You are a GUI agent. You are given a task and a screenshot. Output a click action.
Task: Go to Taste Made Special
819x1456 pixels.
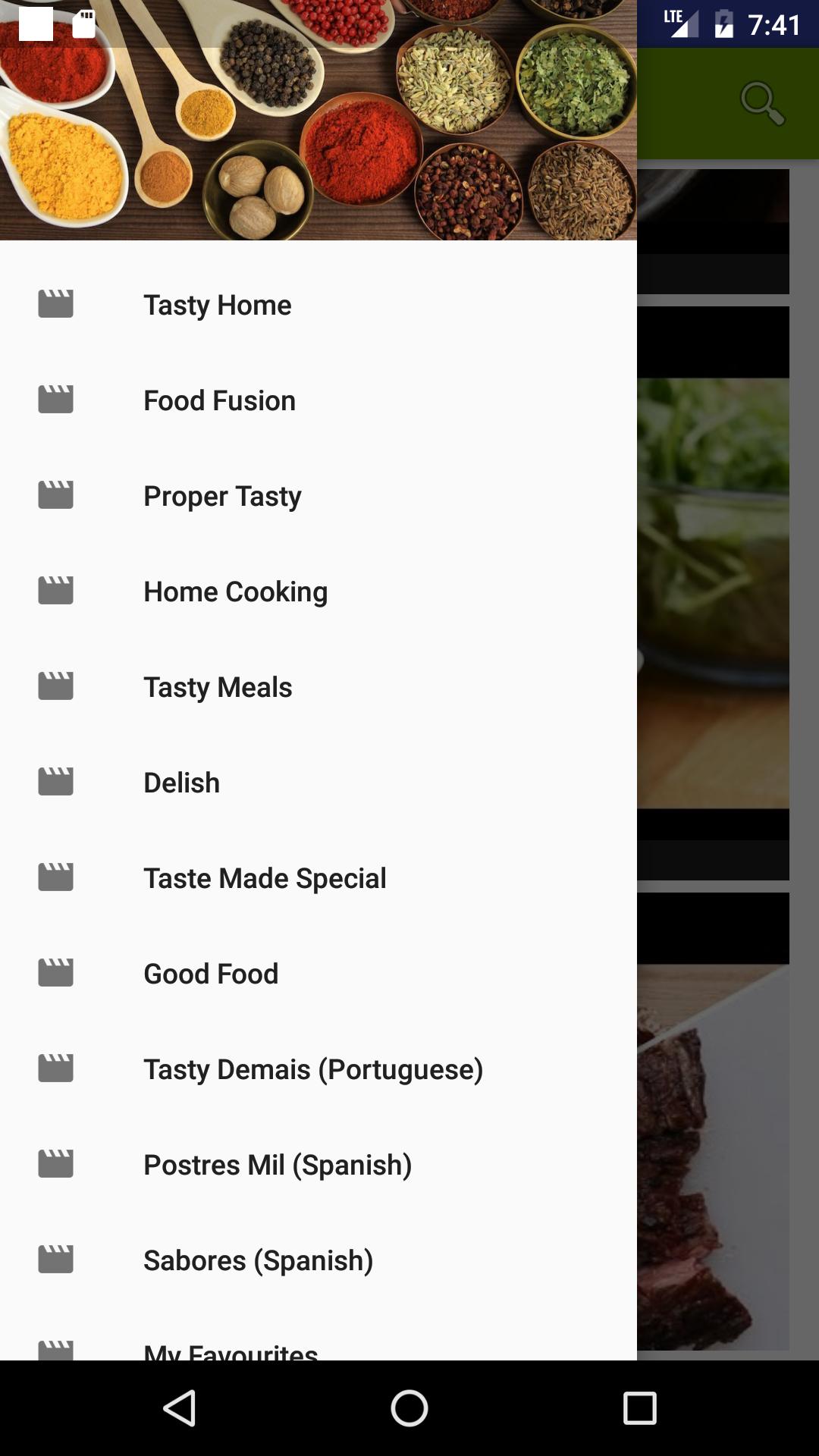click(x=265, y=877)
